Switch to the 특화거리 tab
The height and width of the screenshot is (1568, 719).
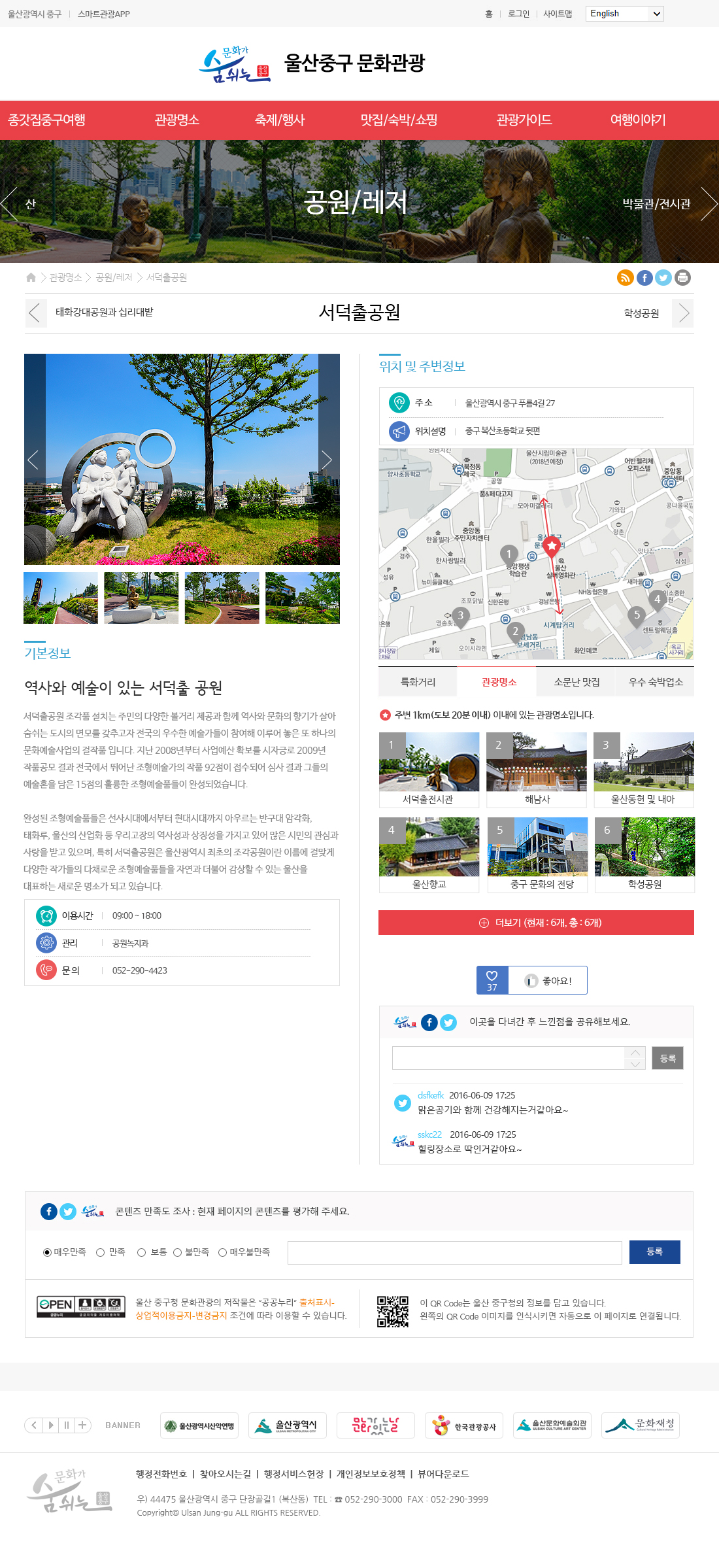418,682
